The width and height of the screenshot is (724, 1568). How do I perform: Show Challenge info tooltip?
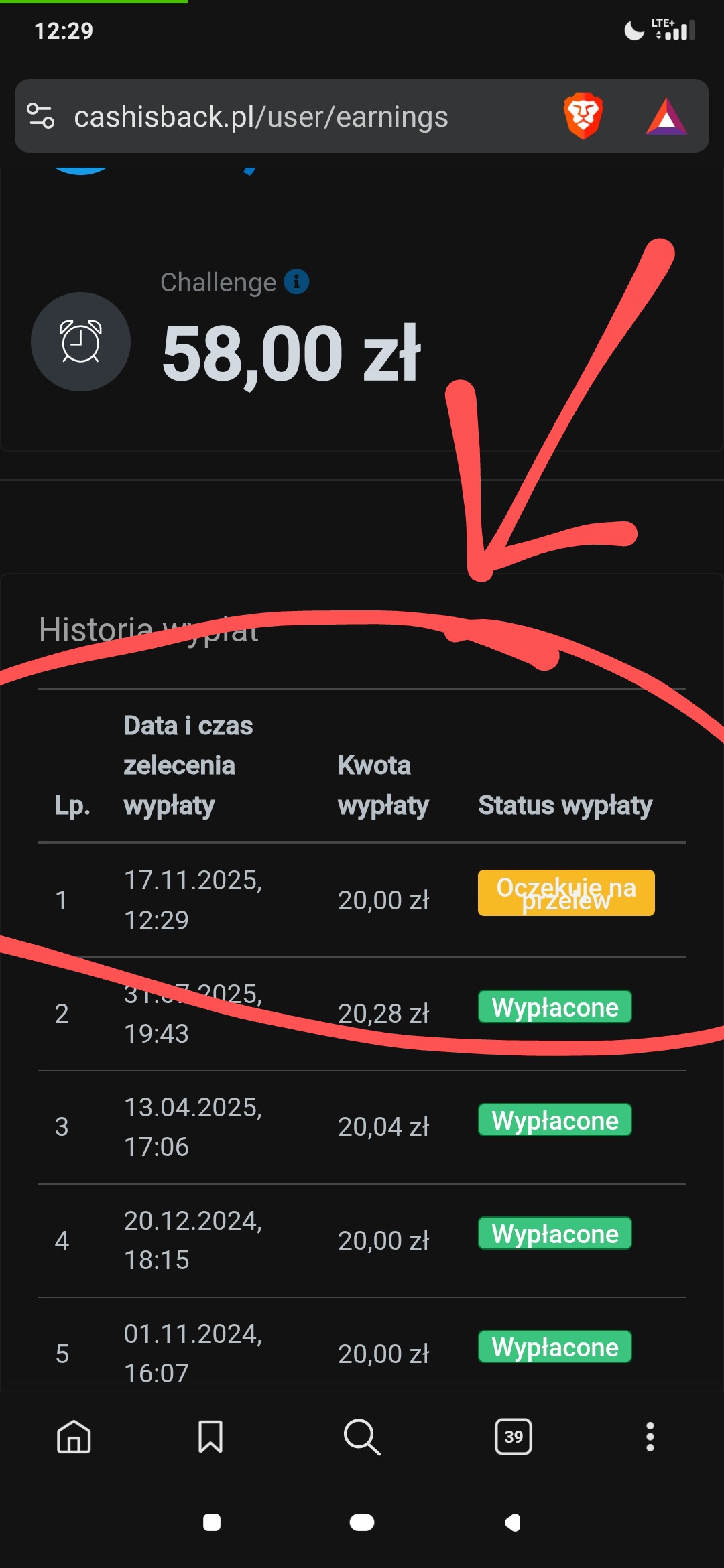pyautogui.click(x=296, y=282)
